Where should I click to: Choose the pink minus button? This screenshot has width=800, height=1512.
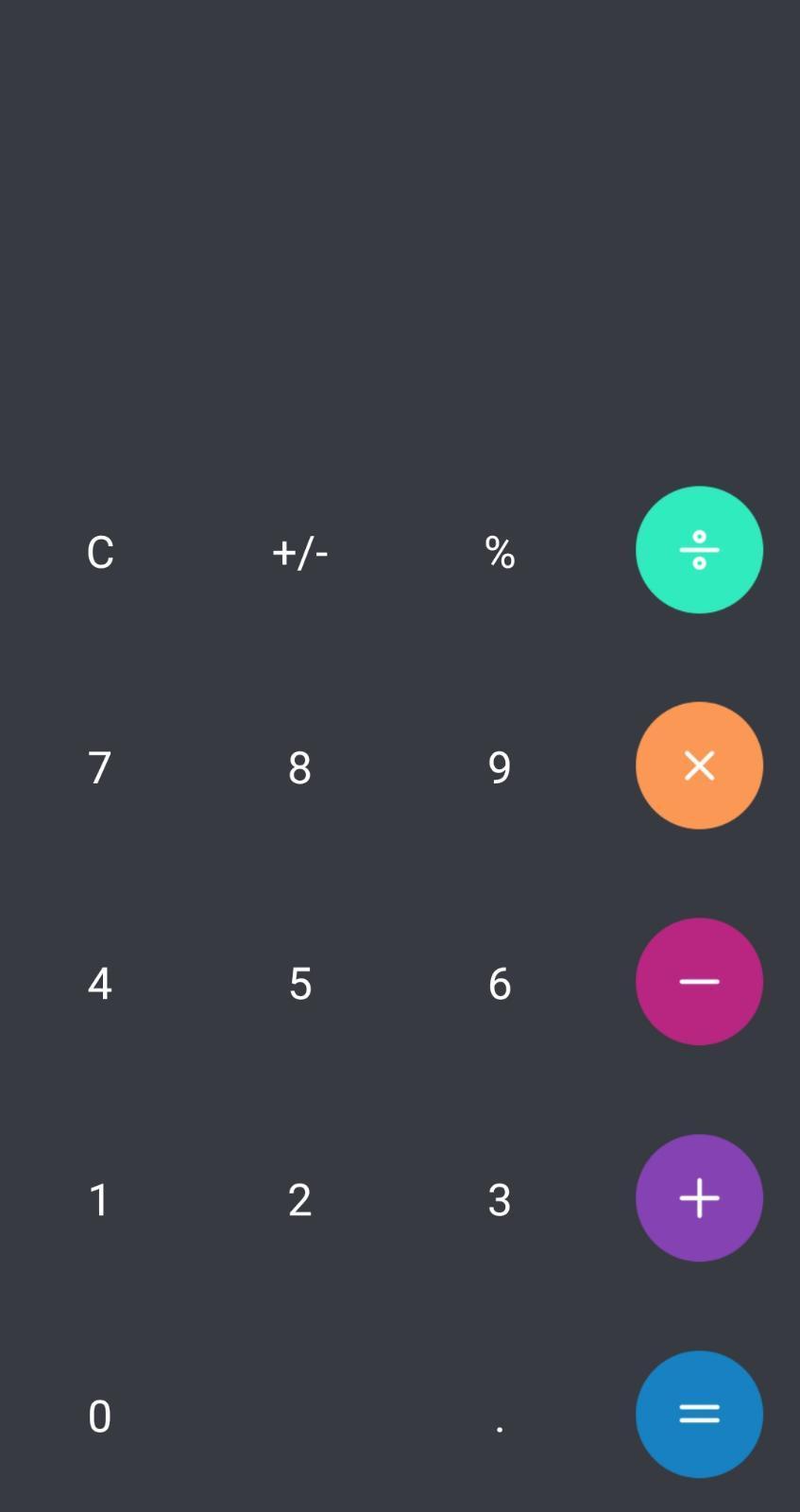click(699, 982)
